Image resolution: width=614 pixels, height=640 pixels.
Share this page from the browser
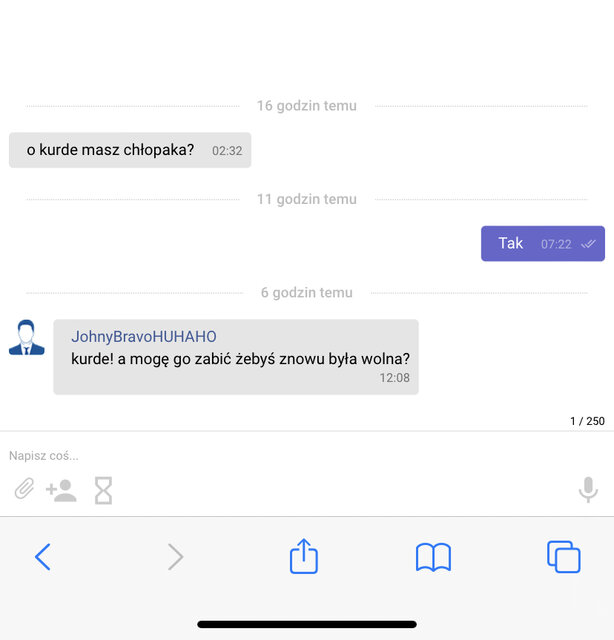point(303,556)
